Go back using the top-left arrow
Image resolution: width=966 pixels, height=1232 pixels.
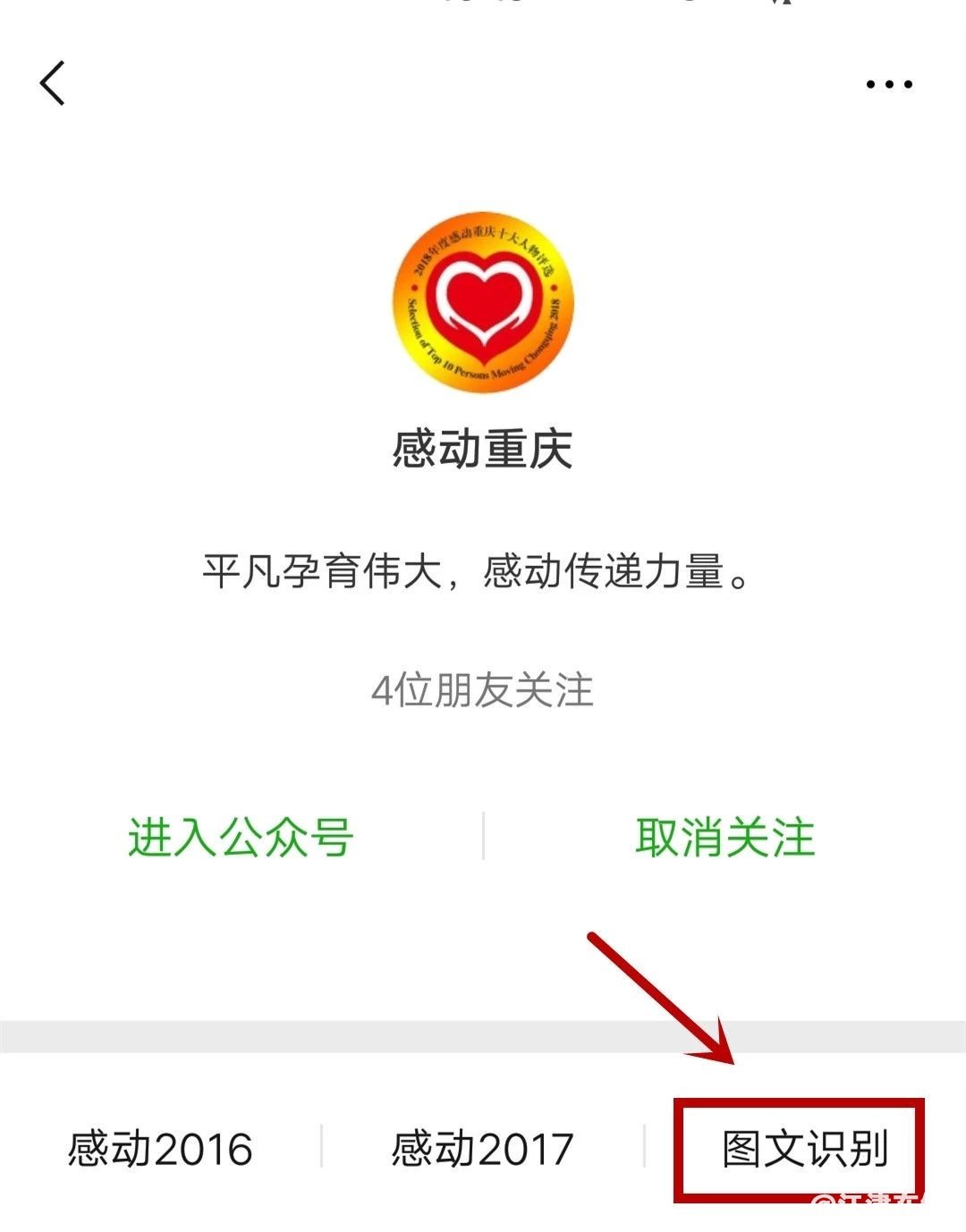(53, 83)
